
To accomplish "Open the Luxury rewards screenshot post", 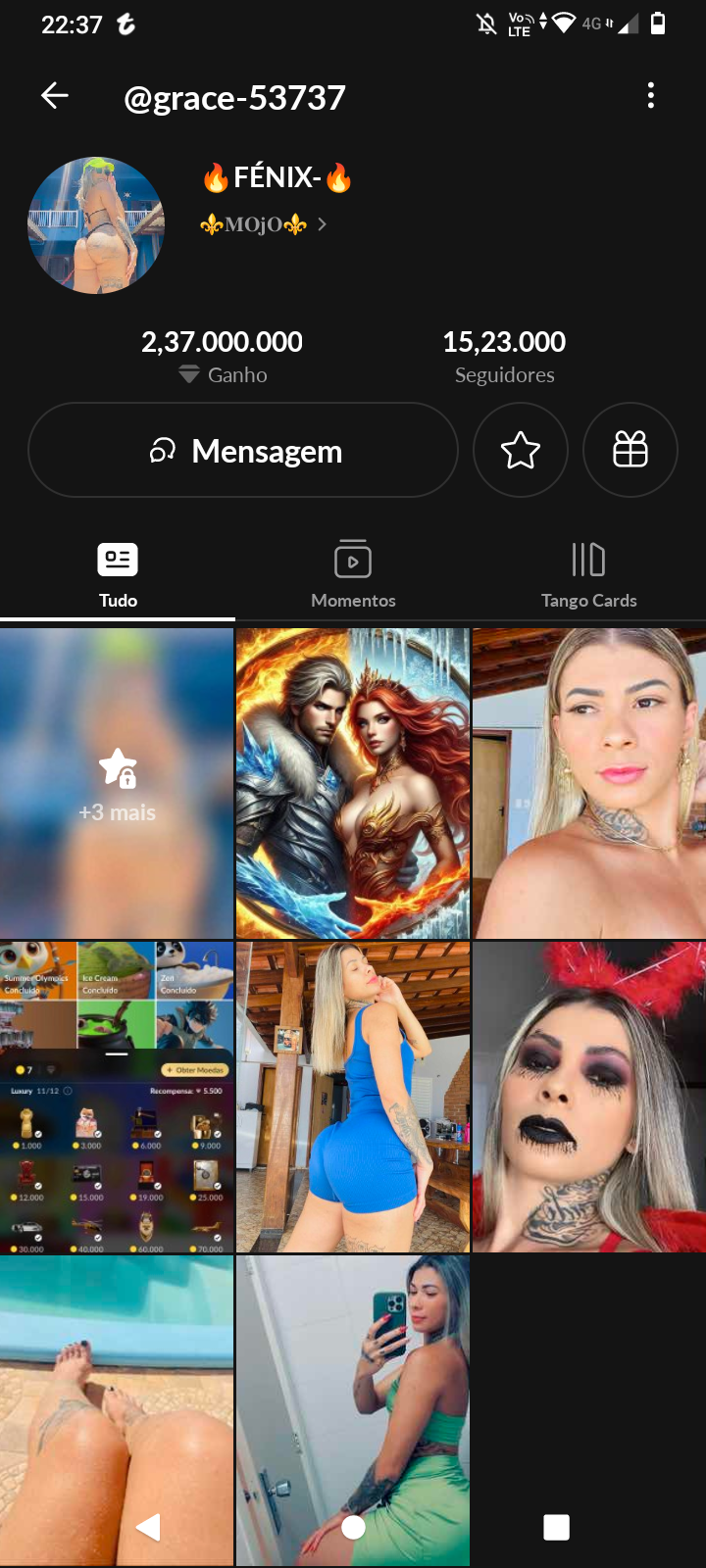I will coord(117,1098).
